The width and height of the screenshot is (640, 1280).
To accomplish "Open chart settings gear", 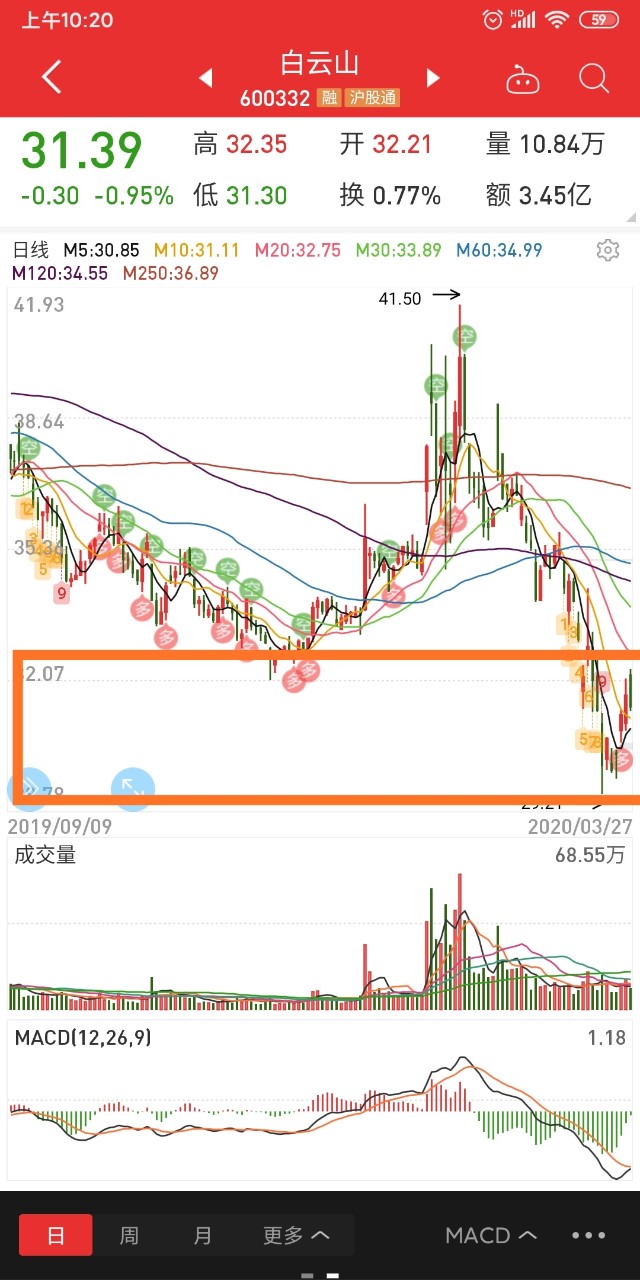I will pyautogui.click(x=607, y=250).
